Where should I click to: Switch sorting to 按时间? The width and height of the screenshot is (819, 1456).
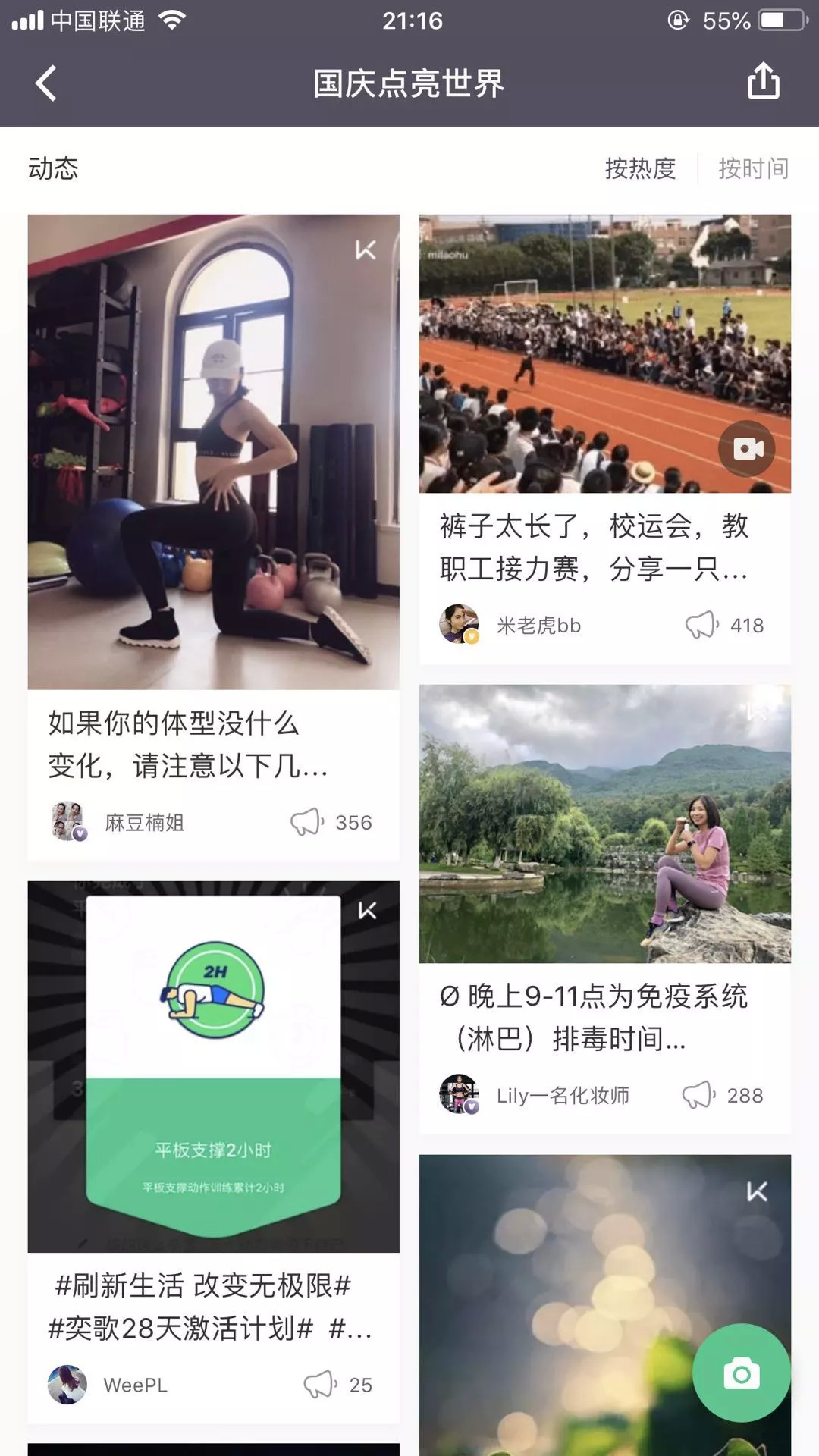[753, 168]
